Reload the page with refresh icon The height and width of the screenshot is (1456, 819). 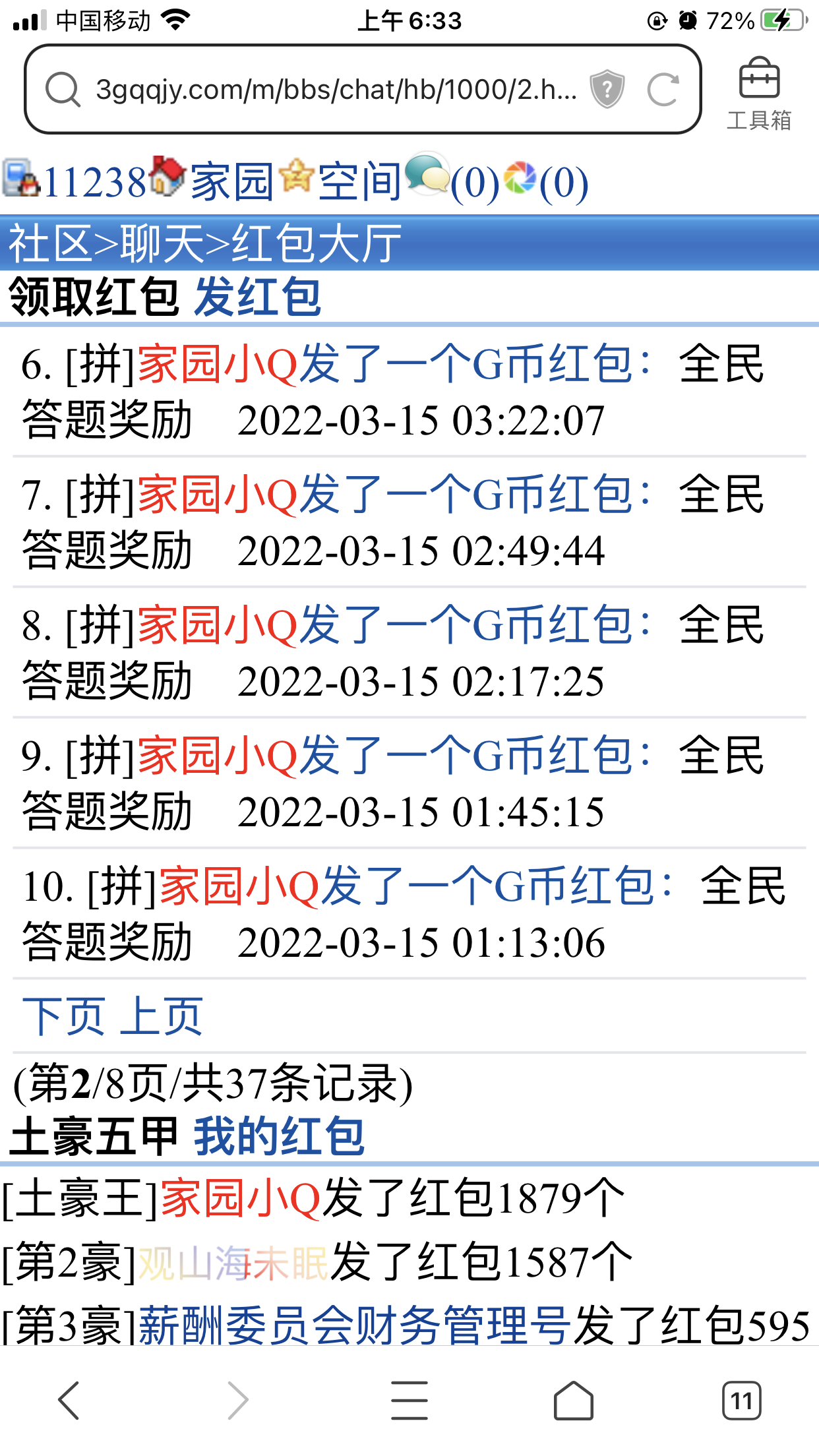tap(663, 90)
